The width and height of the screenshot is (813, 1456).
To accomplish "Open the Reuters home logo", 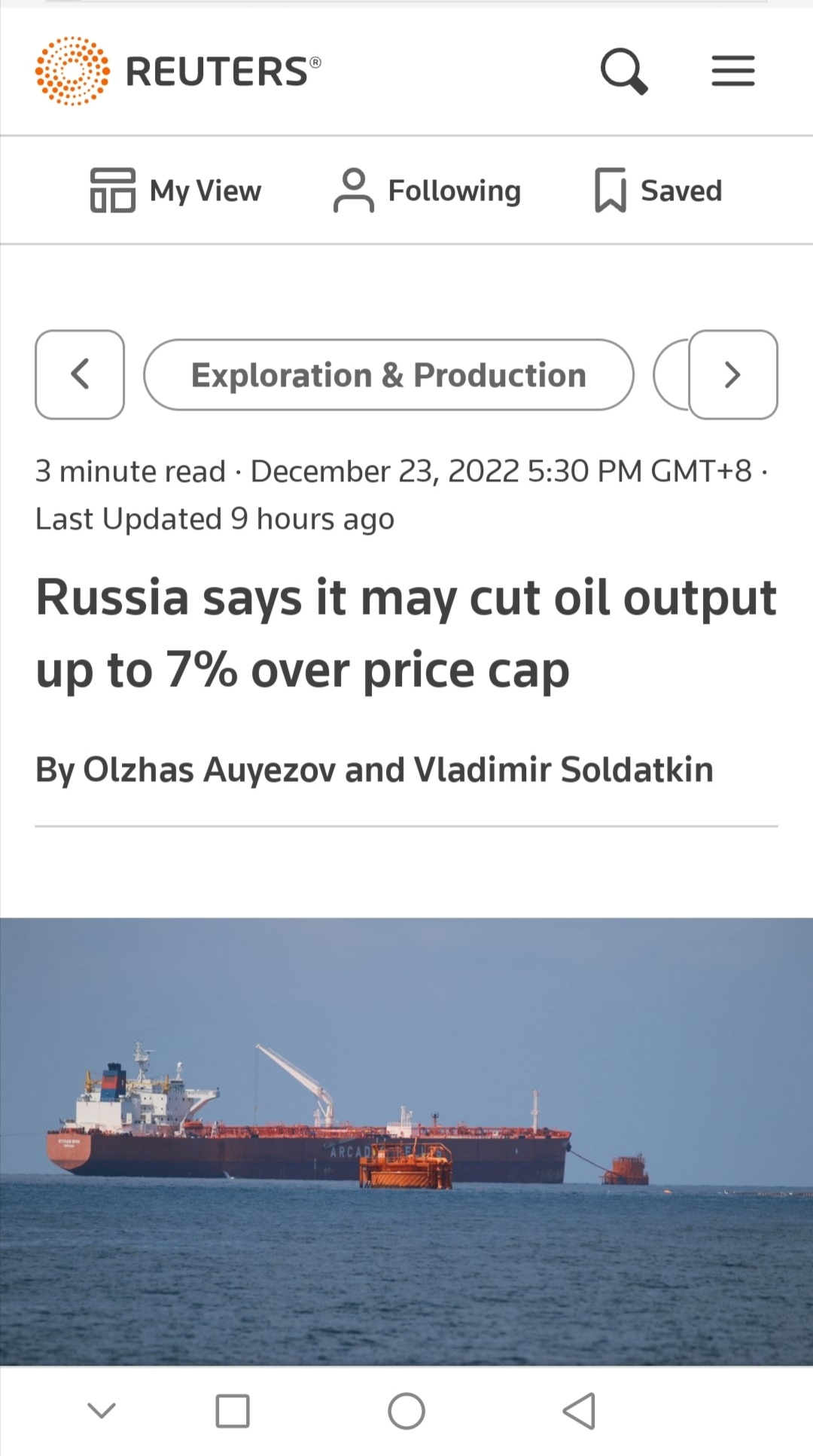I will pos(178,72).
